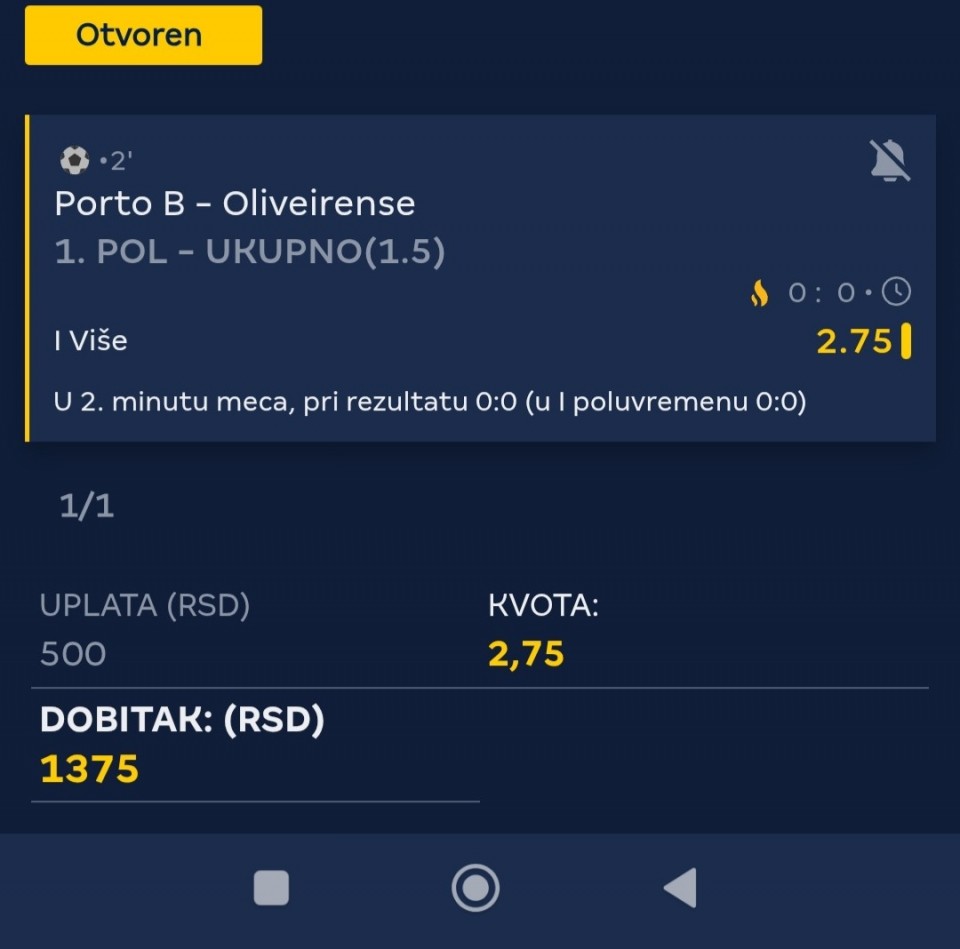Screen dimensions: 960x949
Task: Tap the yellow Otvoren status button
Action: pos(143,35)
